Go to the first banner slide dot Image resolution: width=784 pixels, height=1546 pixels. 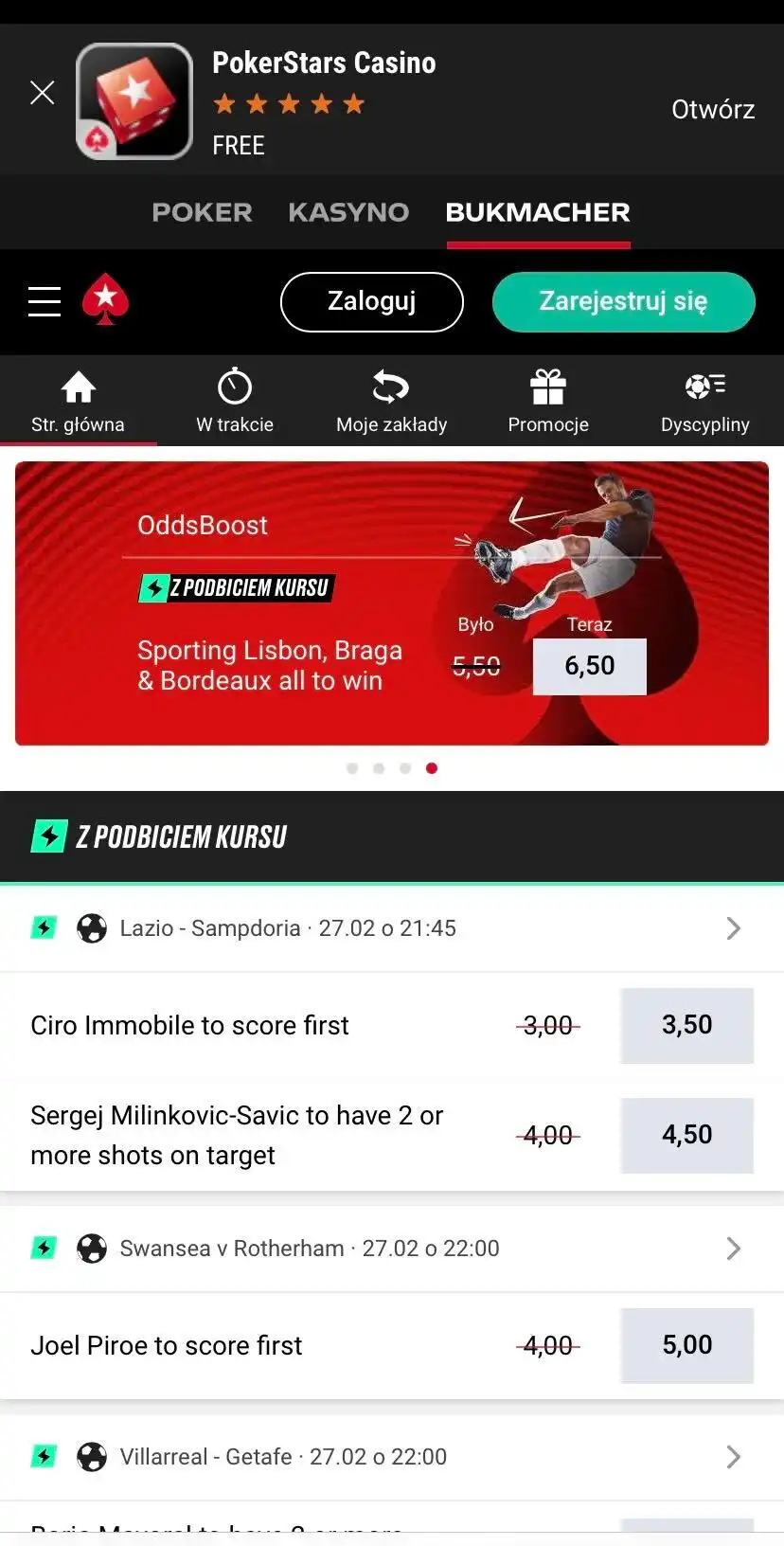click(352, 768)
